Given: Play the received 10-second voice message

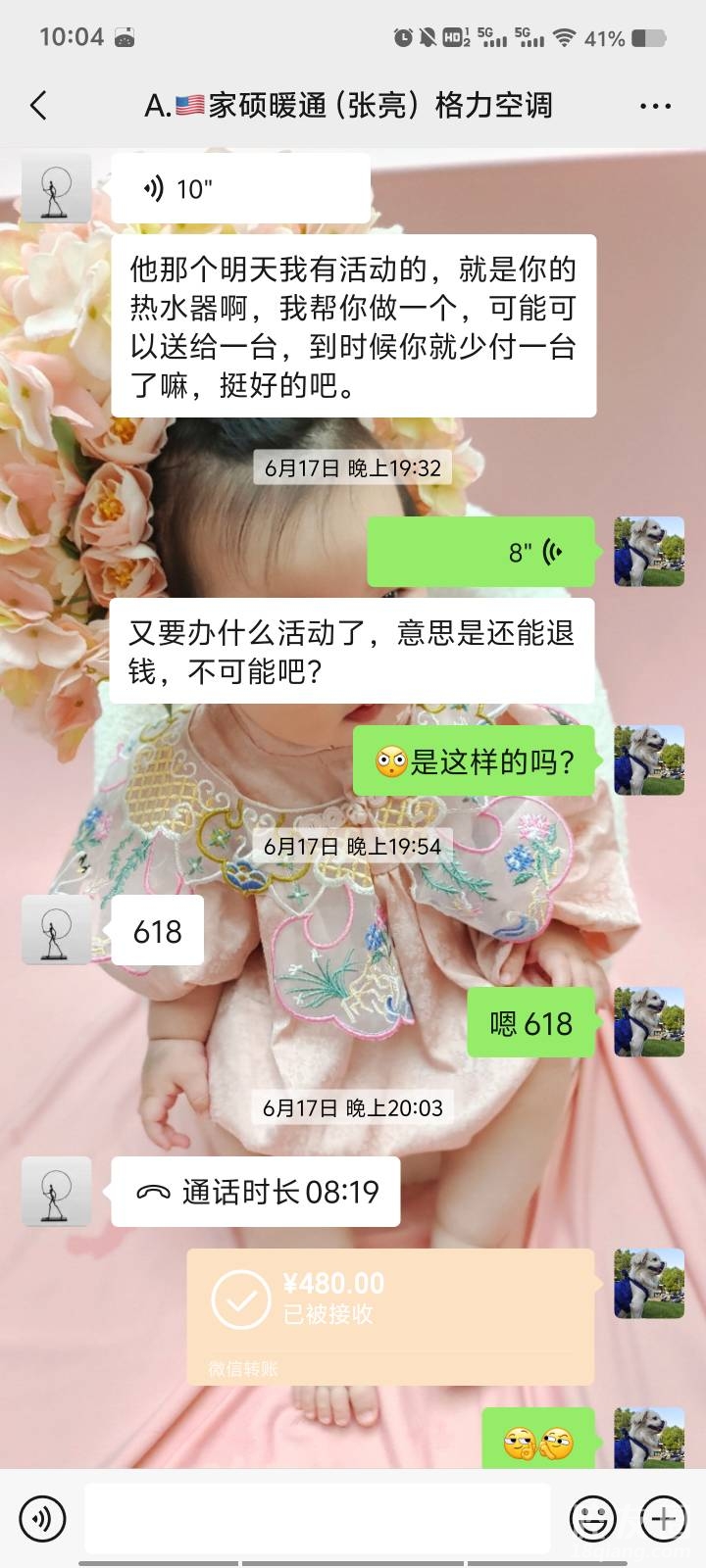Looking at the screenshot, I should coord(240,188).
